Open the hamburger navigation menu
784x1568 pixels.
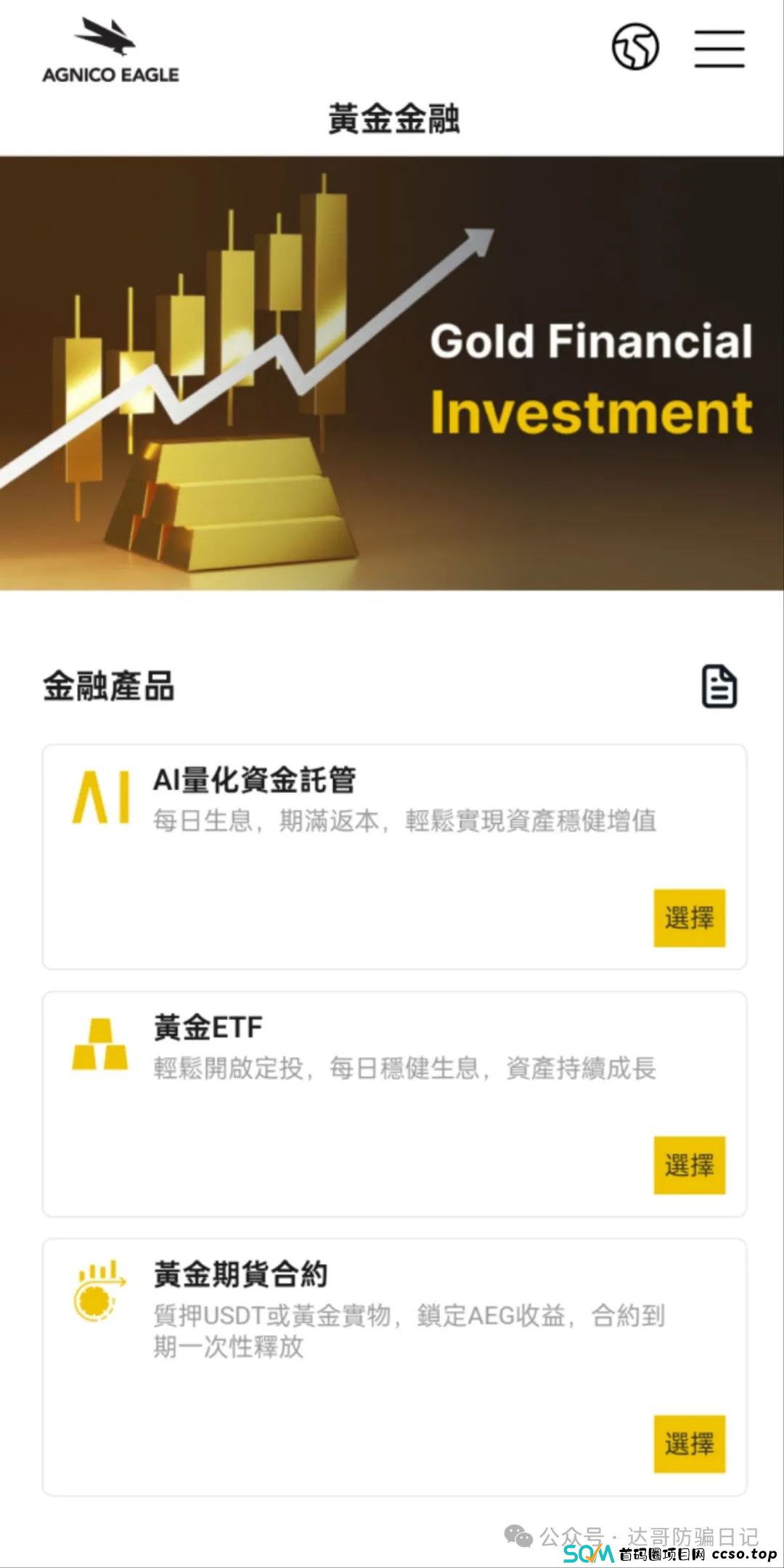[720, 49]
